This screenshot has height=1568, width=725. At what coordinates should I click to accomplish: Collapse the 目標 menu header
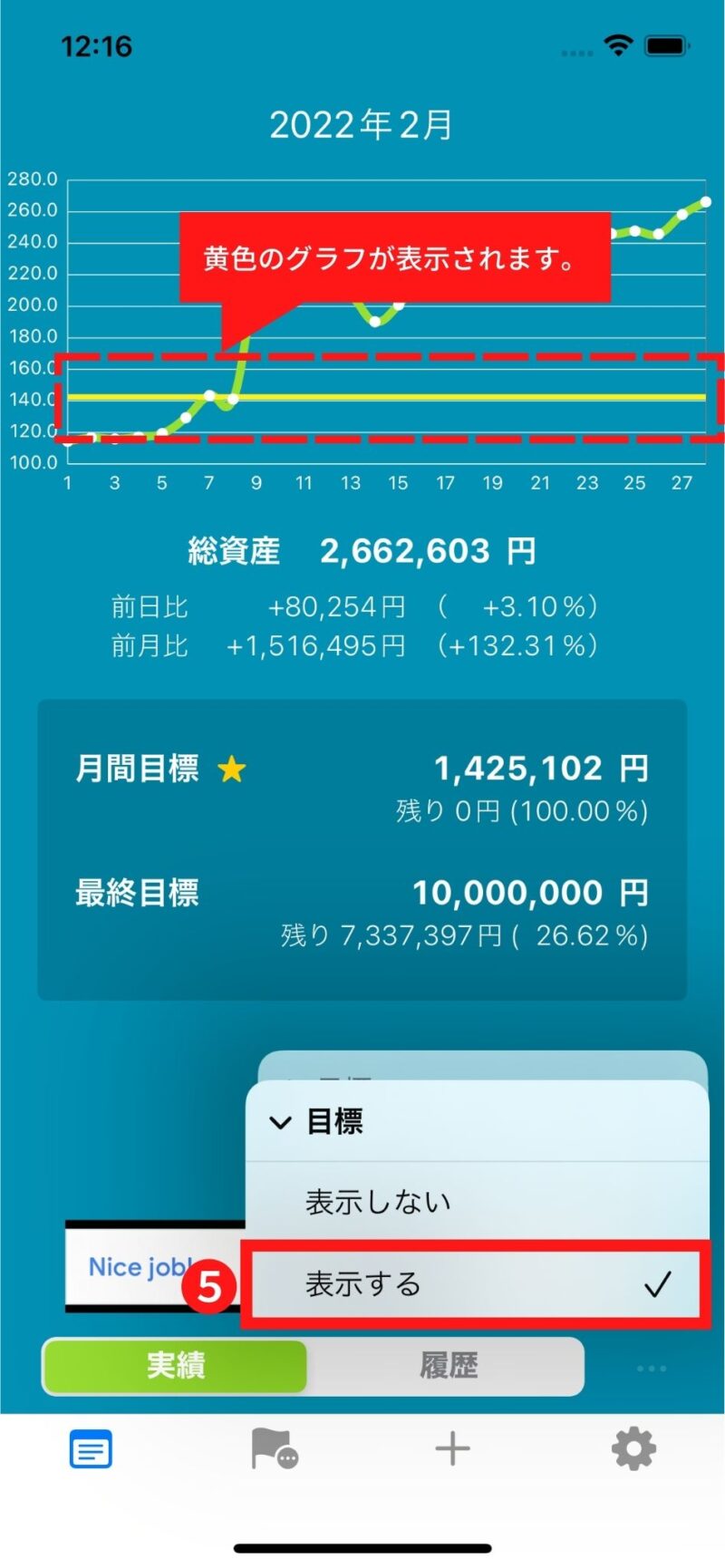tap(476, 1122)
